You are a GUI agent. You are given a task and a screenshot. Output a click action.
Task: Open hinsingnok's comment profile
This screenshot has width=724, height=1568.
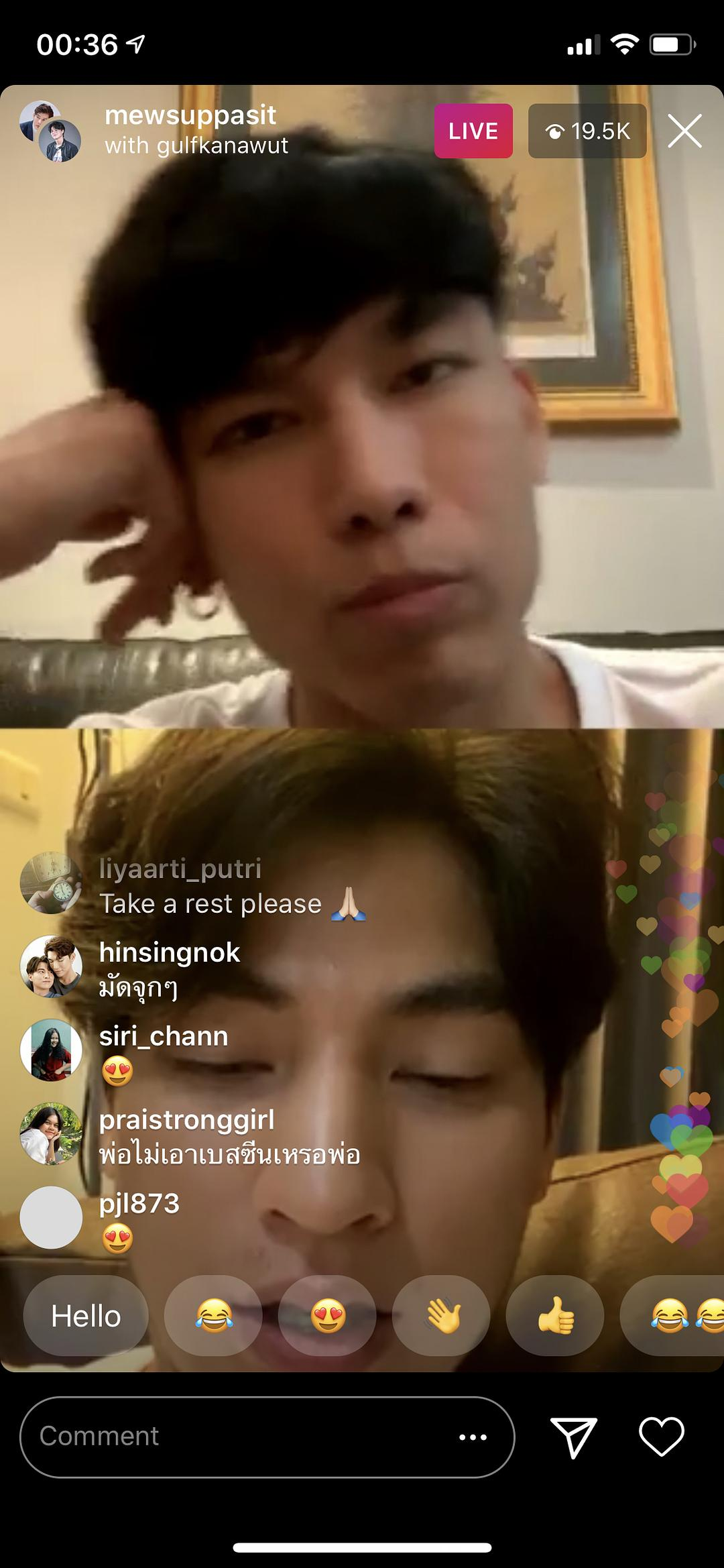coord(51,966)
